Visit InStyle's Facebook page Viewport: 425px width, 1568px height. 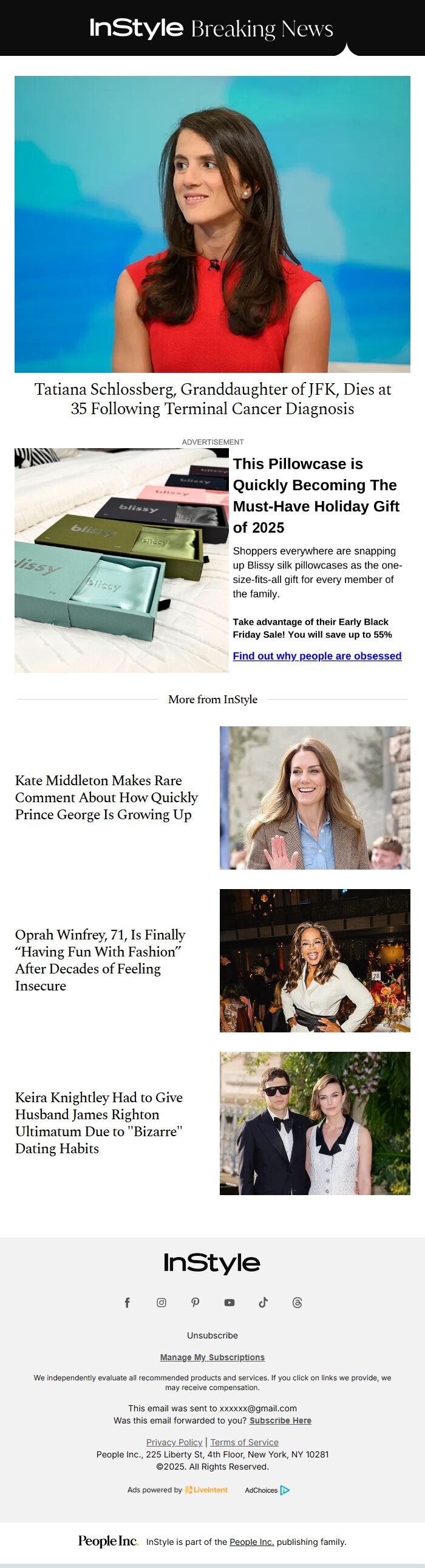click(x=127, y=1303)
